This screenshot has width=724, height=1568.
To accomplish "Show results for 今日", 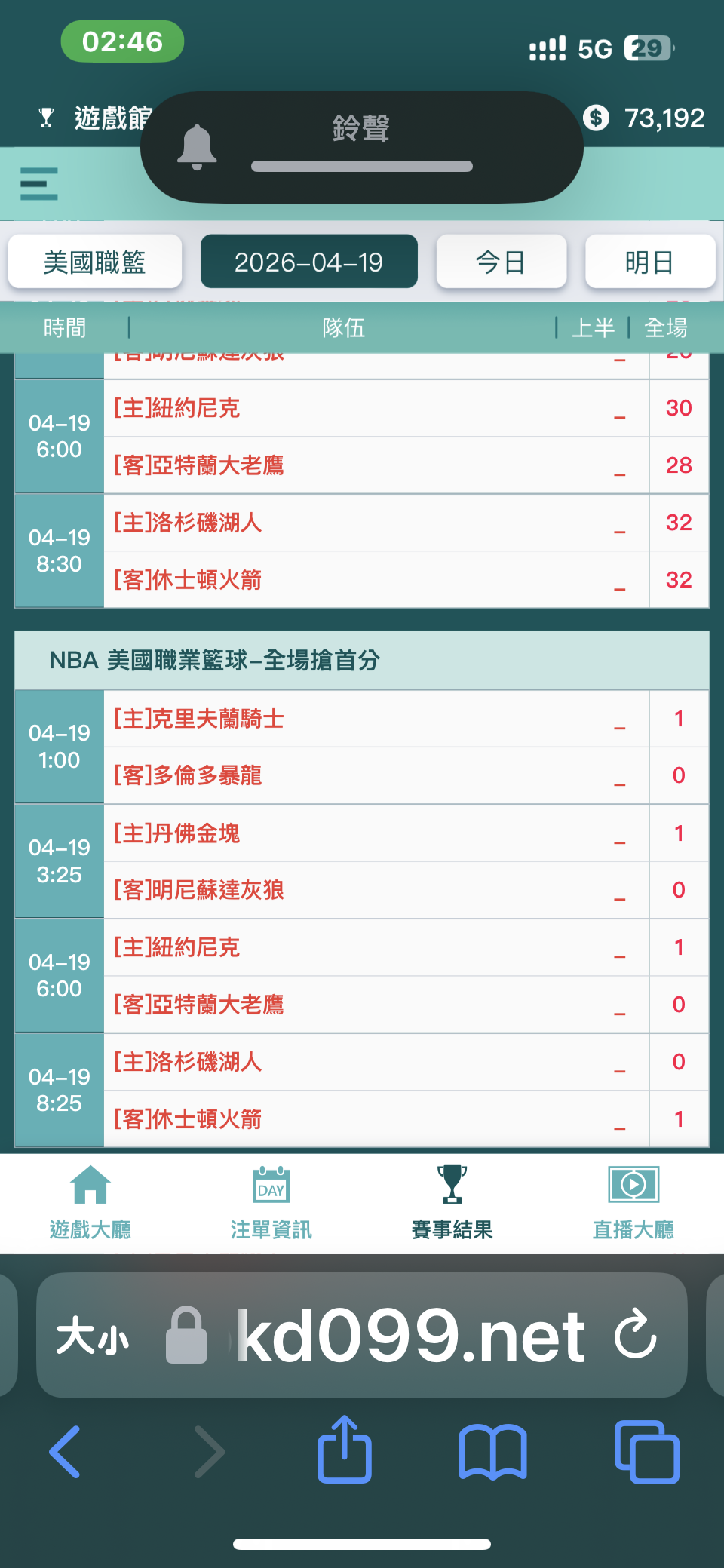I will coord(501,262).
